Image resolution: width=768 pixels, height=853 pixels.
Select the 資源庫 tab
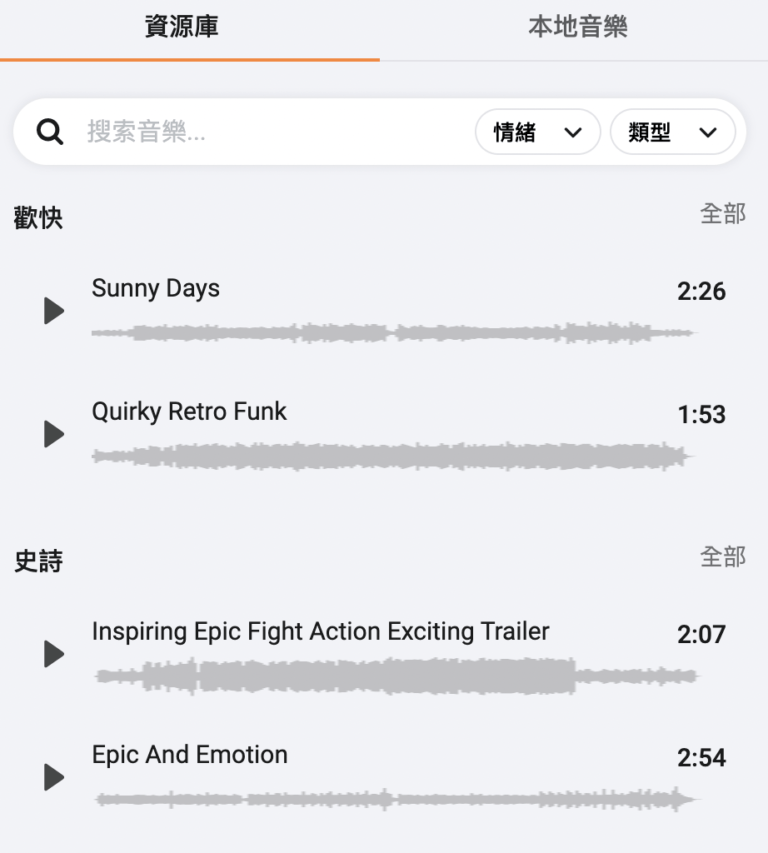tap(182, 28)
